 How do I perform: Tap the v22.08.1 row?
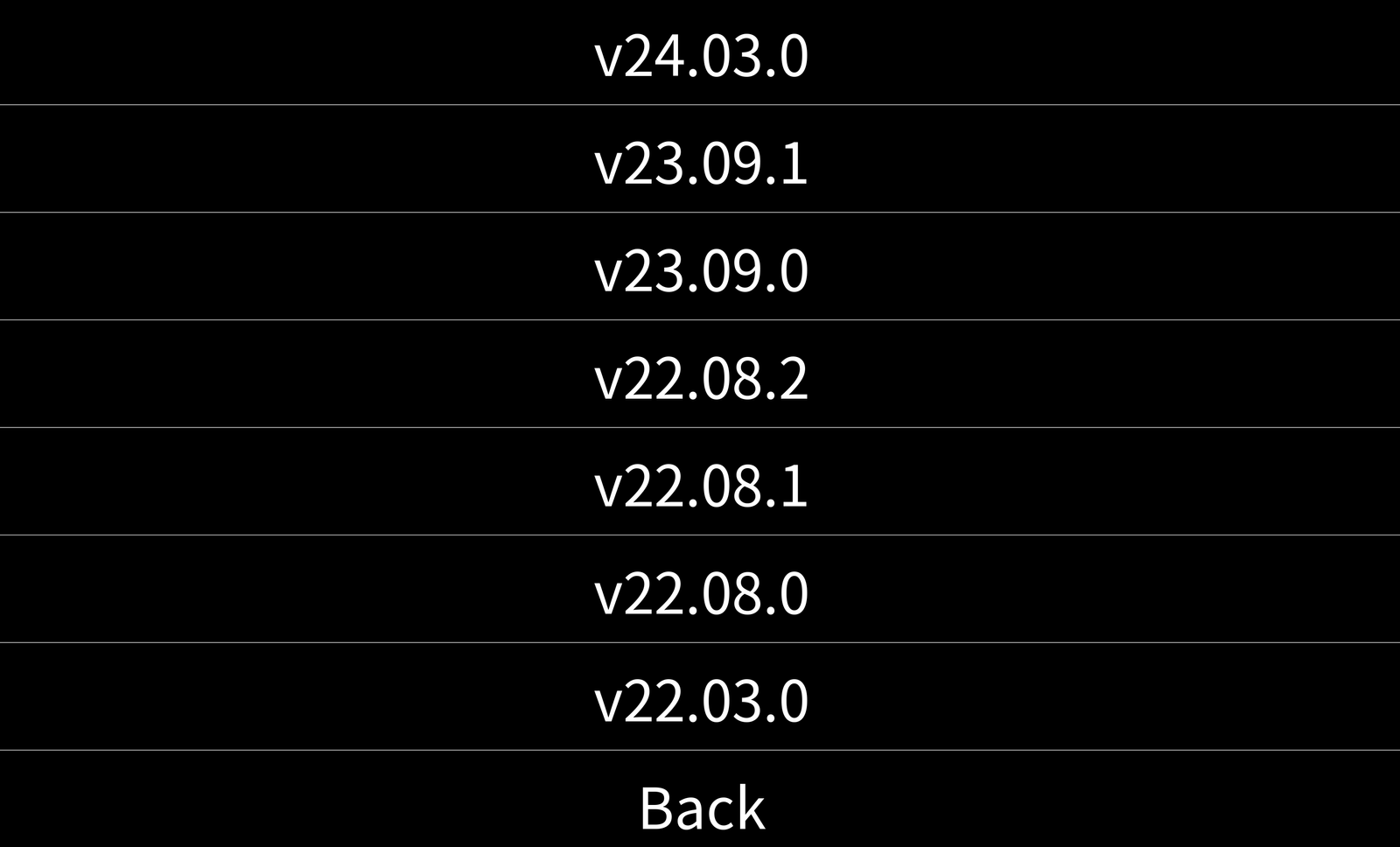coord(700,486)
